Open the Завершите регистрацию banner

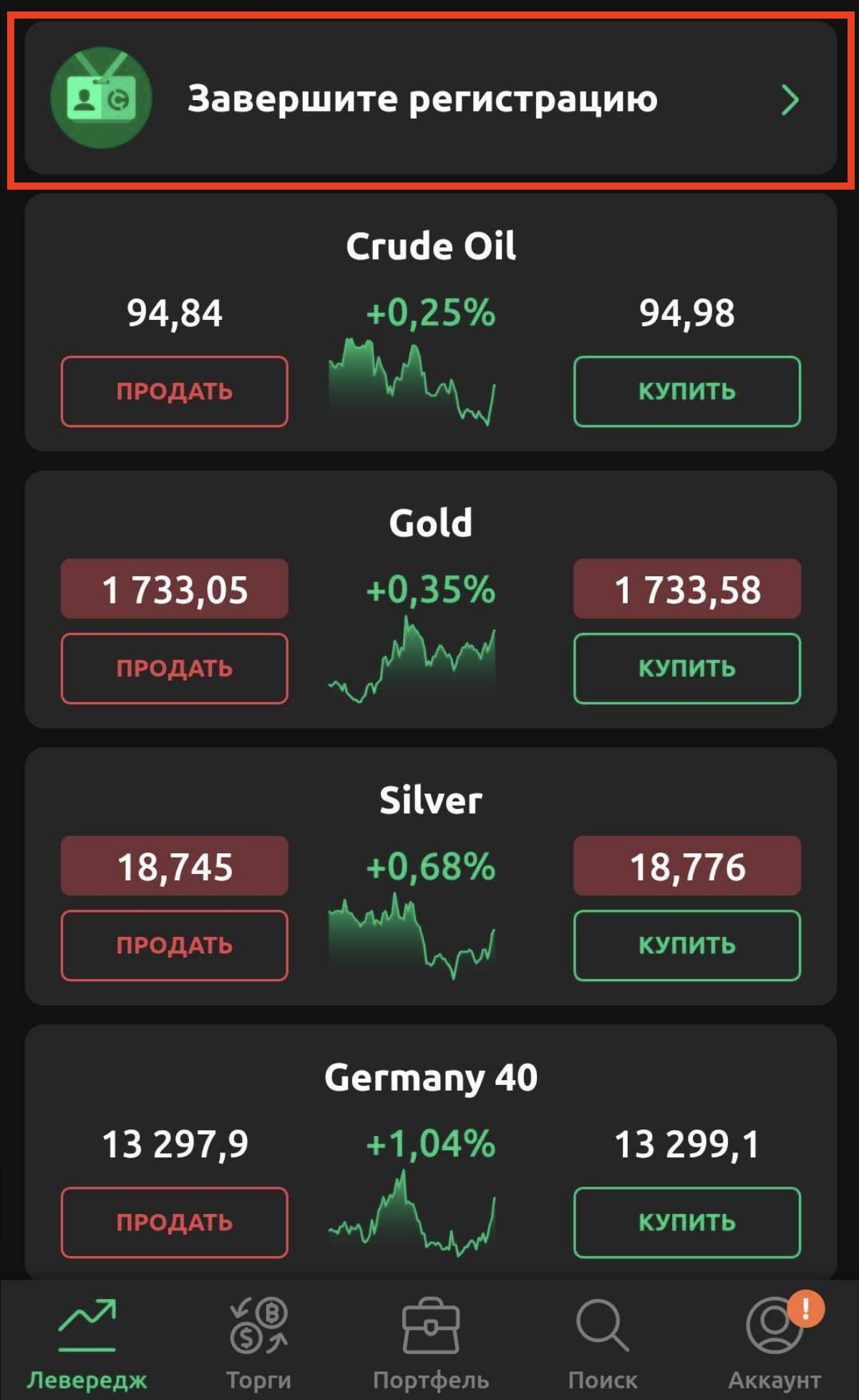[429, 99]
